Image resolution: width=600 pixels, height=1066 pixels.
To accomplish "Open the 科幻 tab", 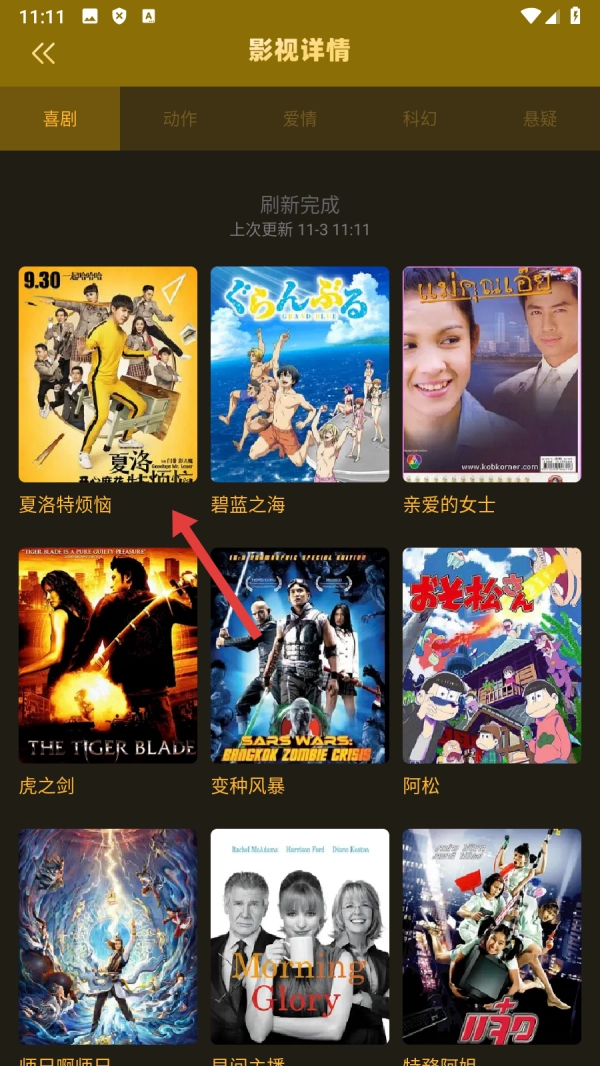I will coord(420,119).
